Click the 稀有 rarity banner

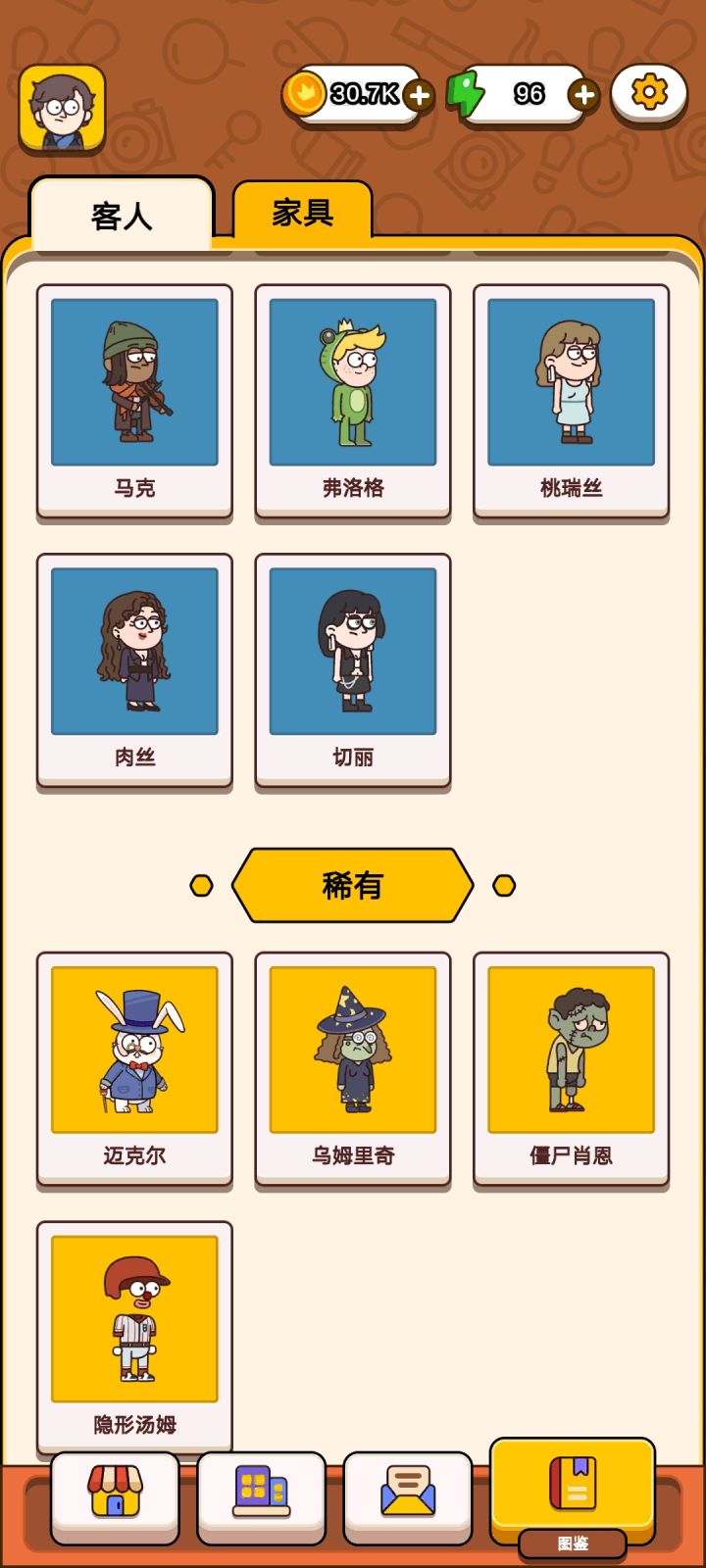(352, 884)
